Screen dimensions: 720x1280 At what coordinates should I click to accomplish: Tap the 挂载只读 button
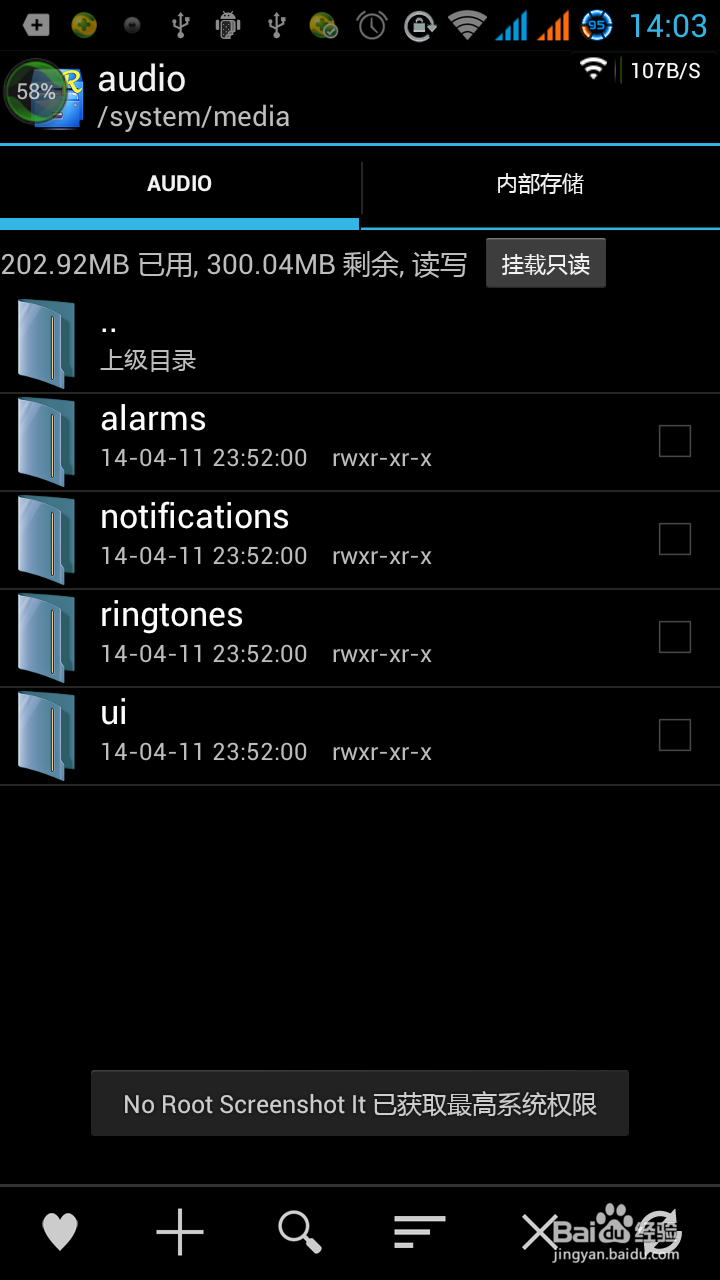(546, 264)
